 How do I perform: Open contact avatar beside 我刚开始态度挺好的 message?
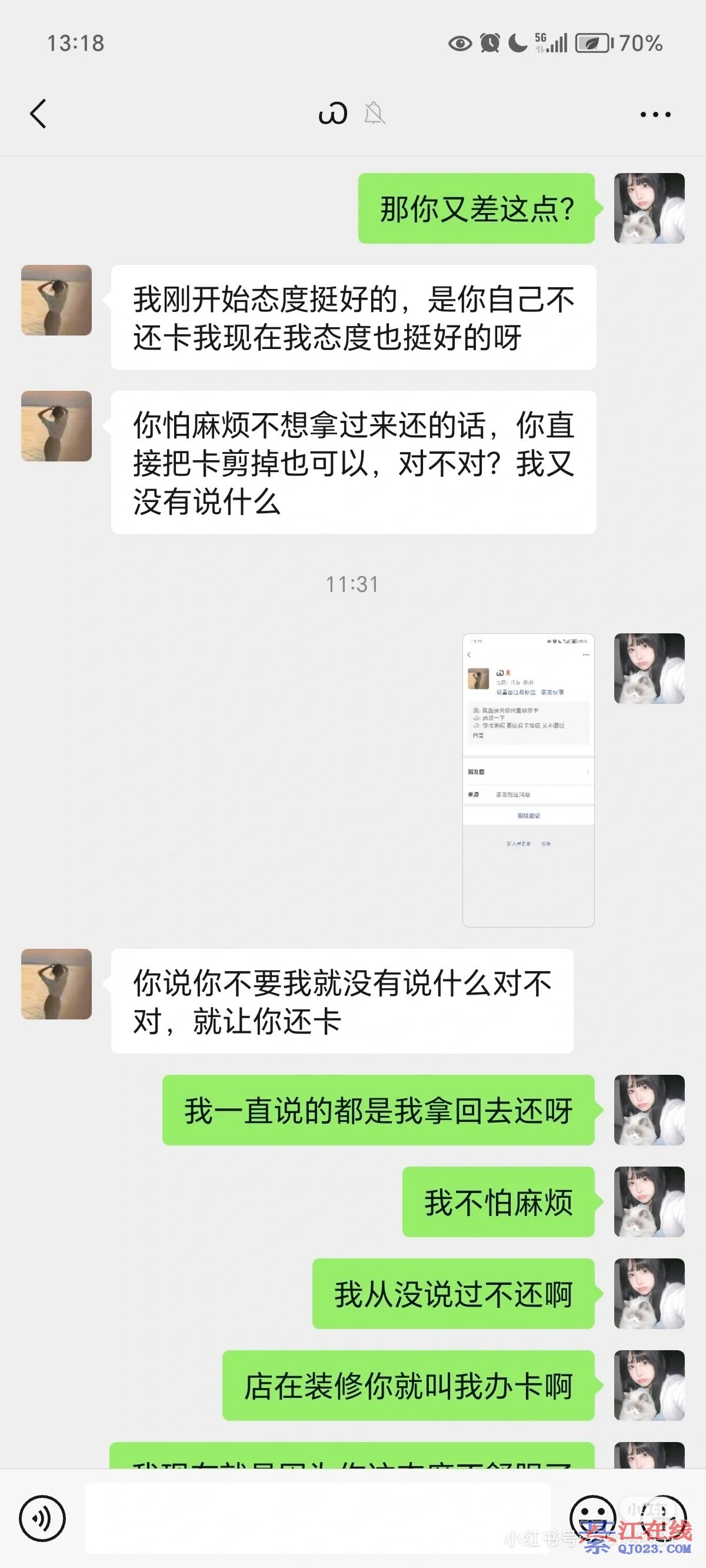pyautogui.click(x=56, y=300)
